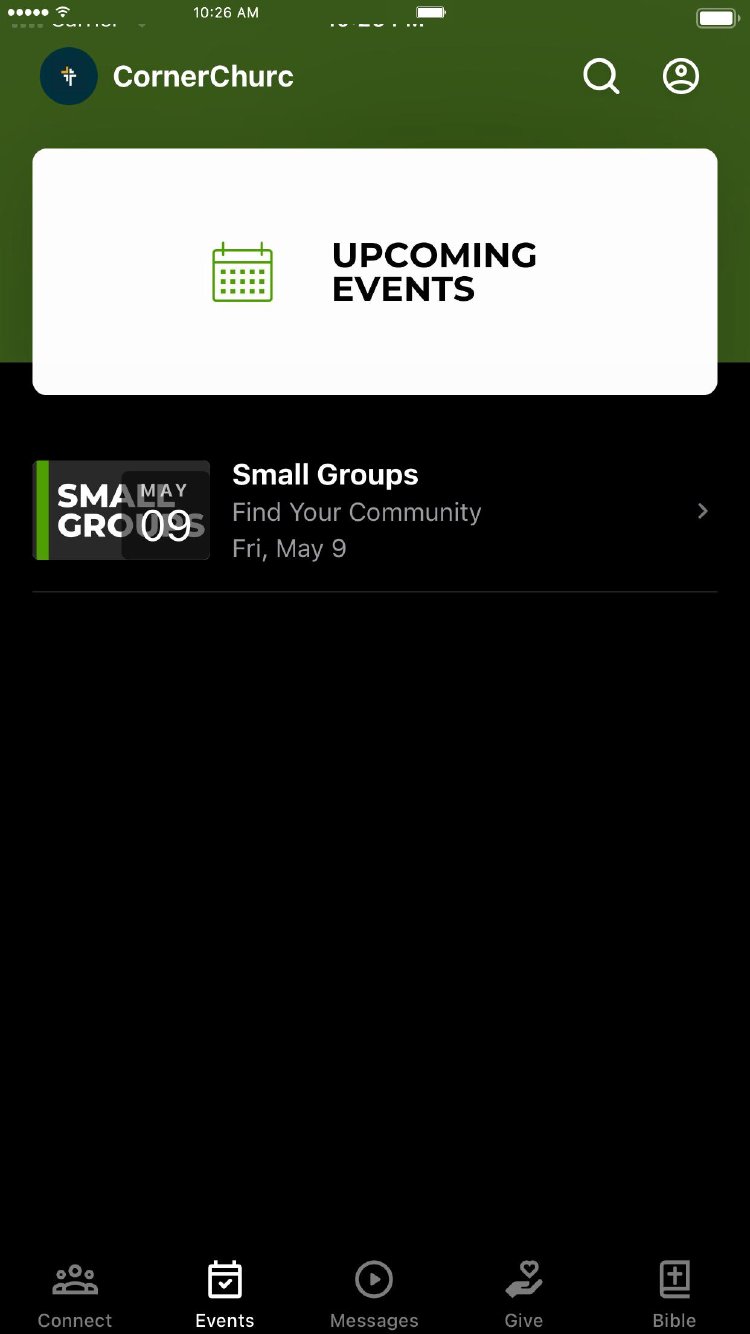750x1334 pixels.
Task: Select the Events tab
Action: pyautogui.click(x=225, y=1294)
